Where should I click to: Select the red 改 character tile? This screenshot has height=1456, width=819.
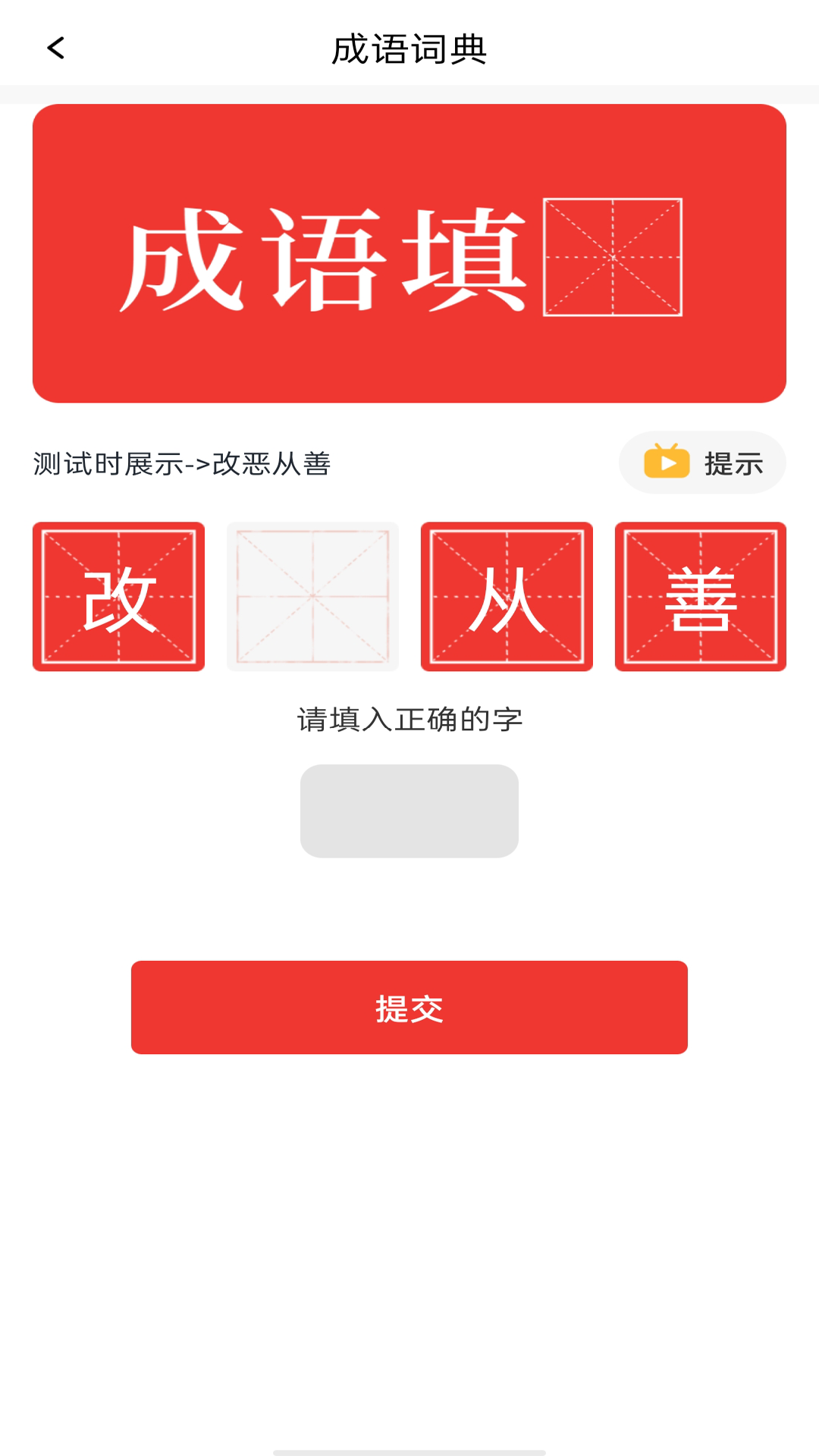[118, 596]
